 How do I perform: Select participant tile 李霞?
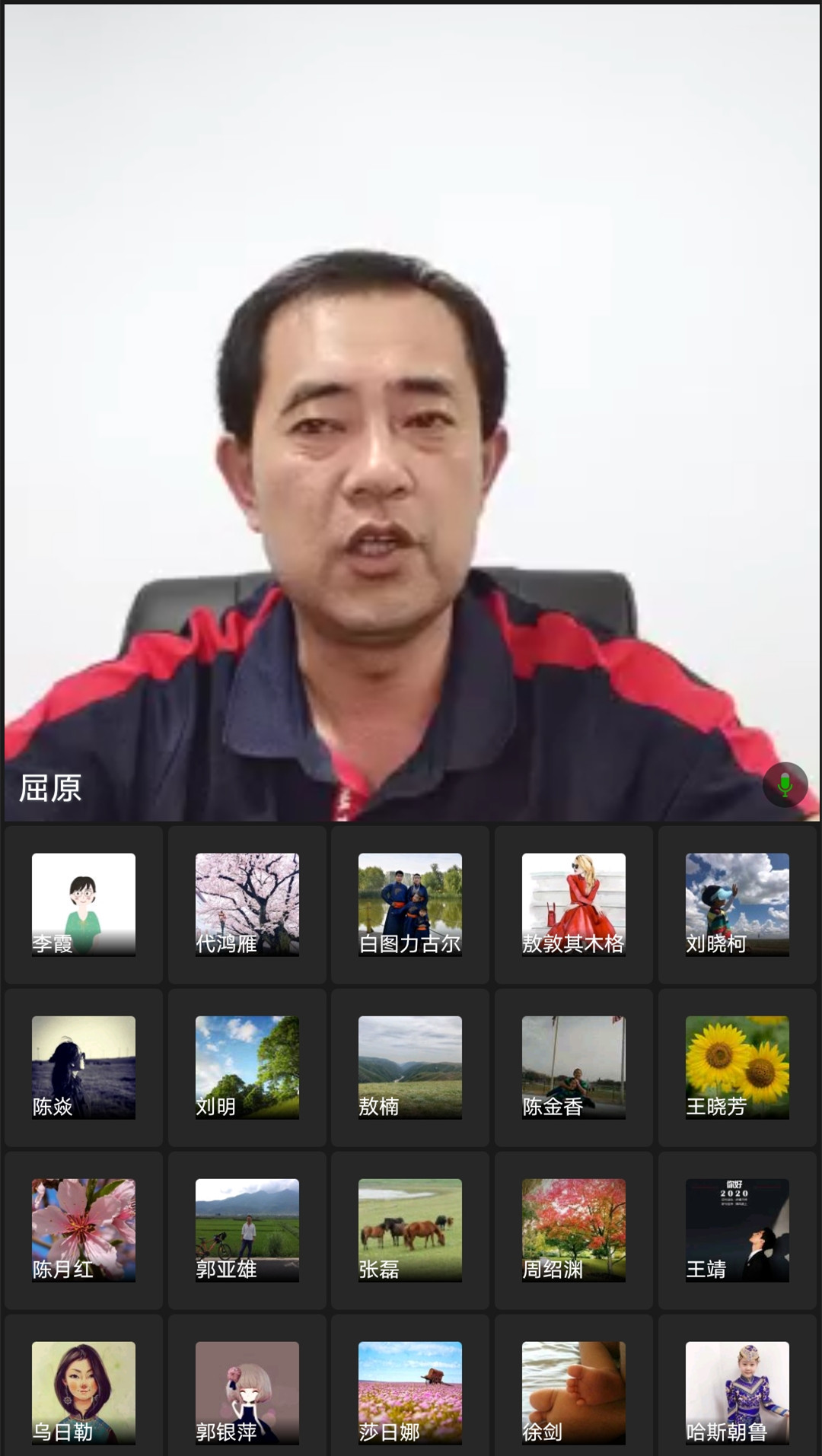(84, 904)
